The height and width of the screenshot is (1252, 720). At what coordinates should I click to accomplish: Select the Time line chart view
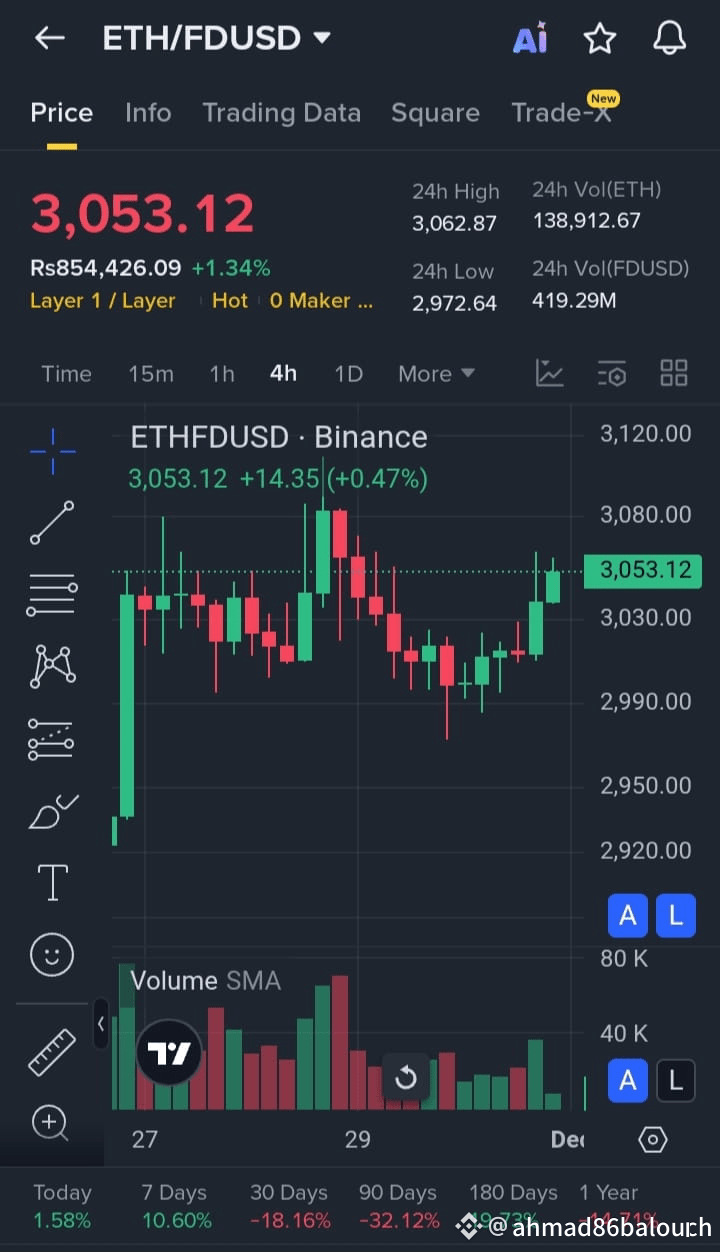tap(66, 374)
